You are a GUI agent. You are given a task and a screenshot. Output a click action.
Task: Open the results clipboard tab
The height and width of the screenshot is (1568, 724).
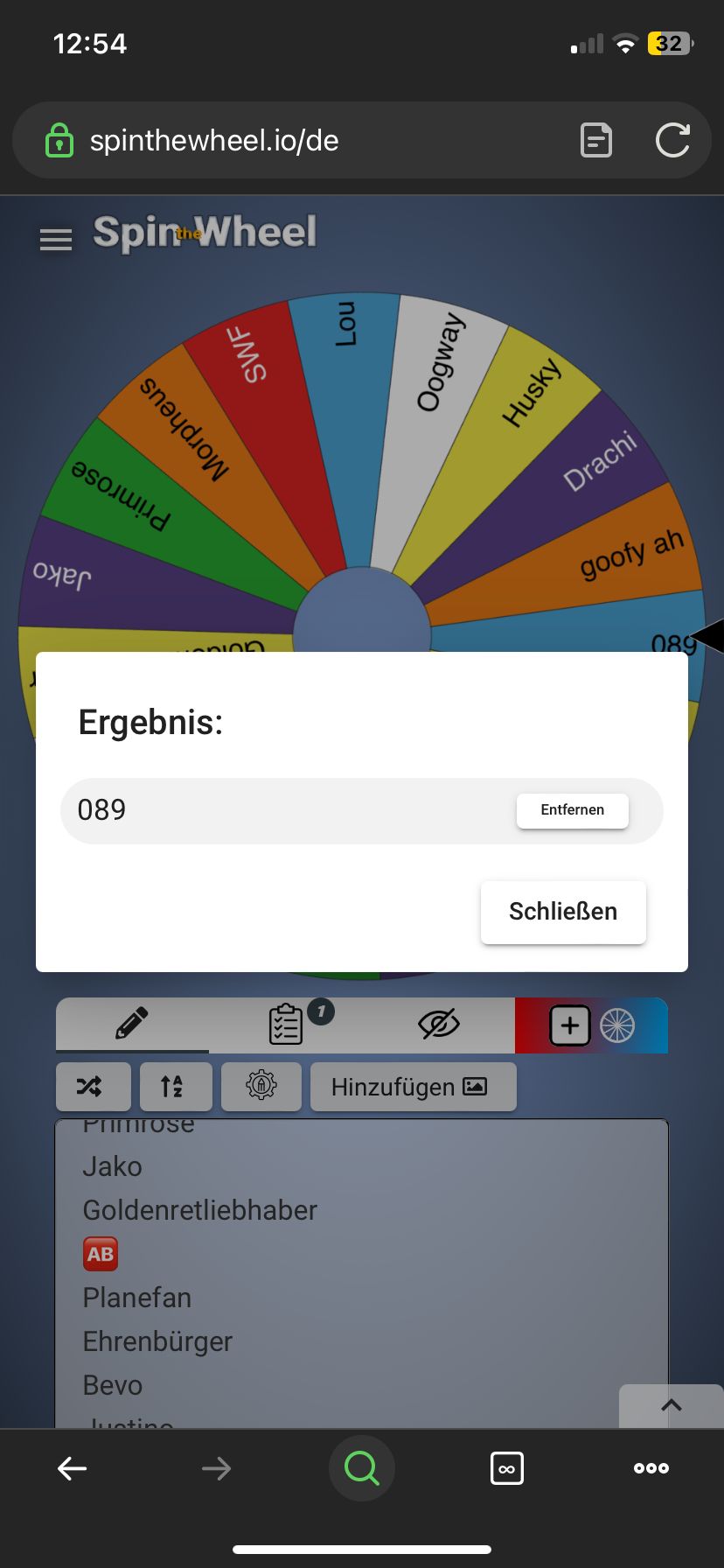(x=286, y=1024)
